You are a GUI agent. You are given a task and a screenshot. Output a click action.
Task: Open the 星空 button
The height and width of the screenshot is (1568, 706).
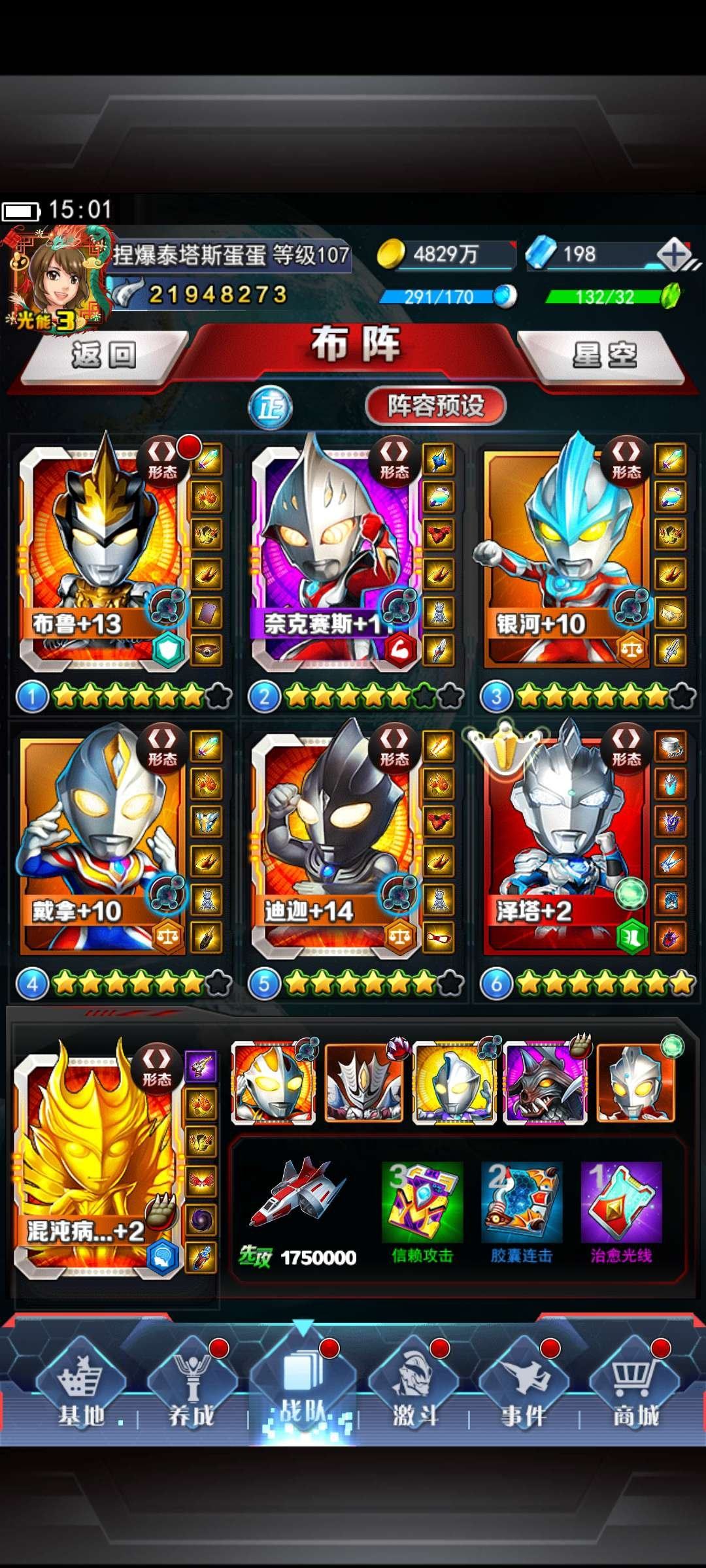pos(603,355)
